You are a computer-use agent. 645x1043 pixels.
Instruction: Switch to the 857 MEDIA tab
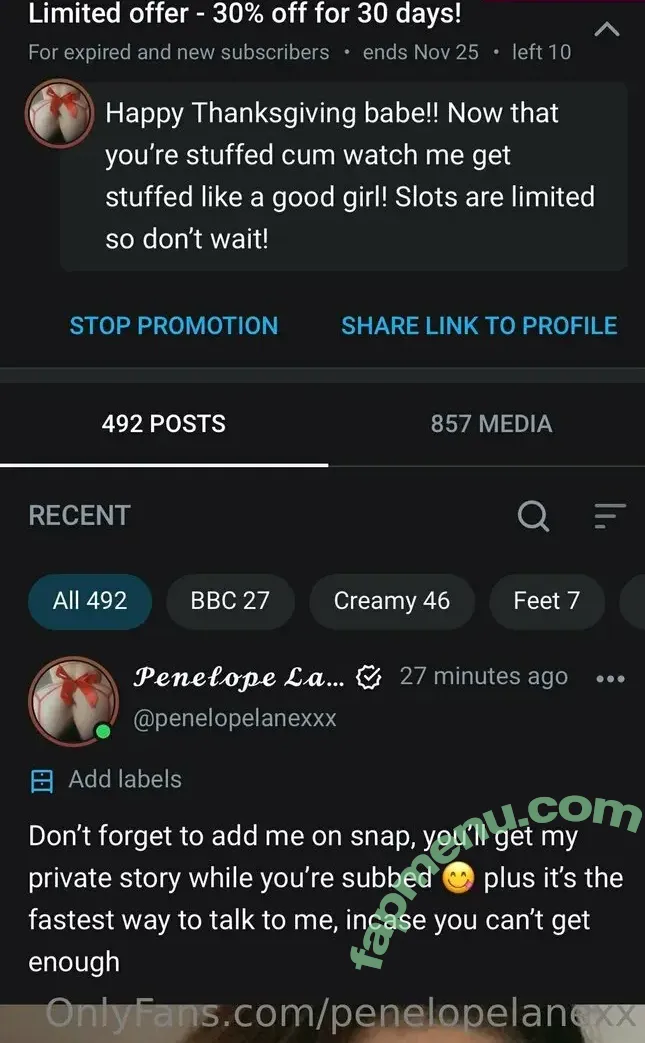point(491,424)
